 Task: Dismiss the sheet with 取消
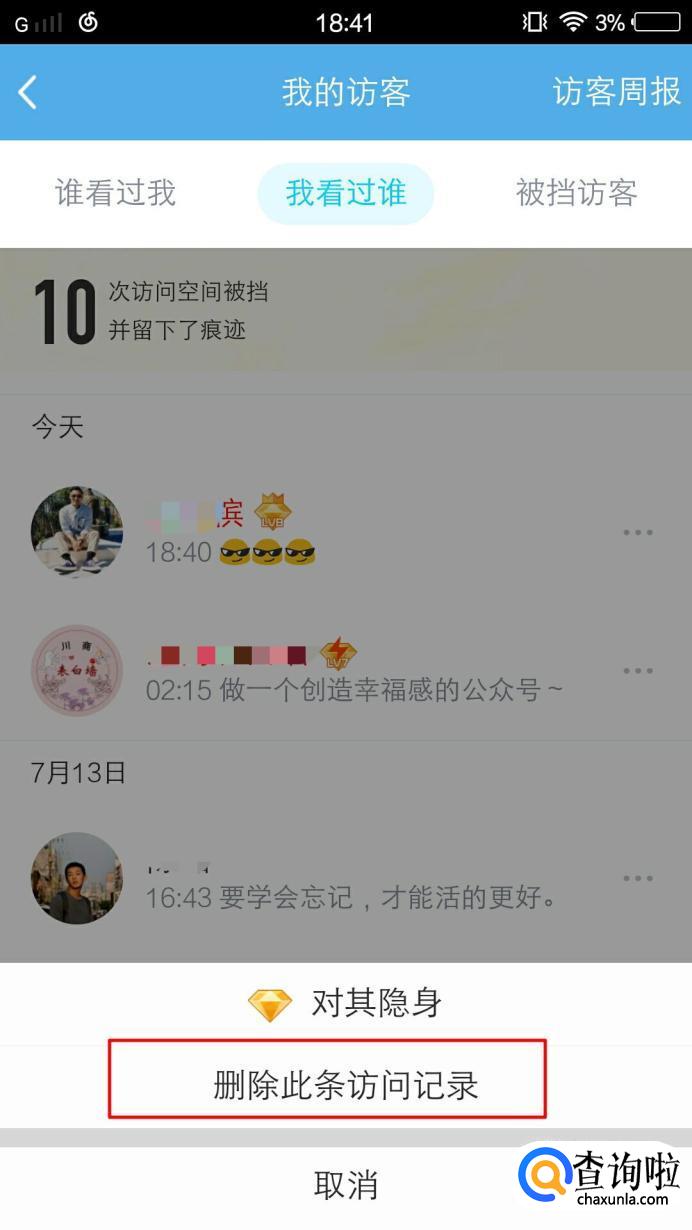tap(346, 1185)
